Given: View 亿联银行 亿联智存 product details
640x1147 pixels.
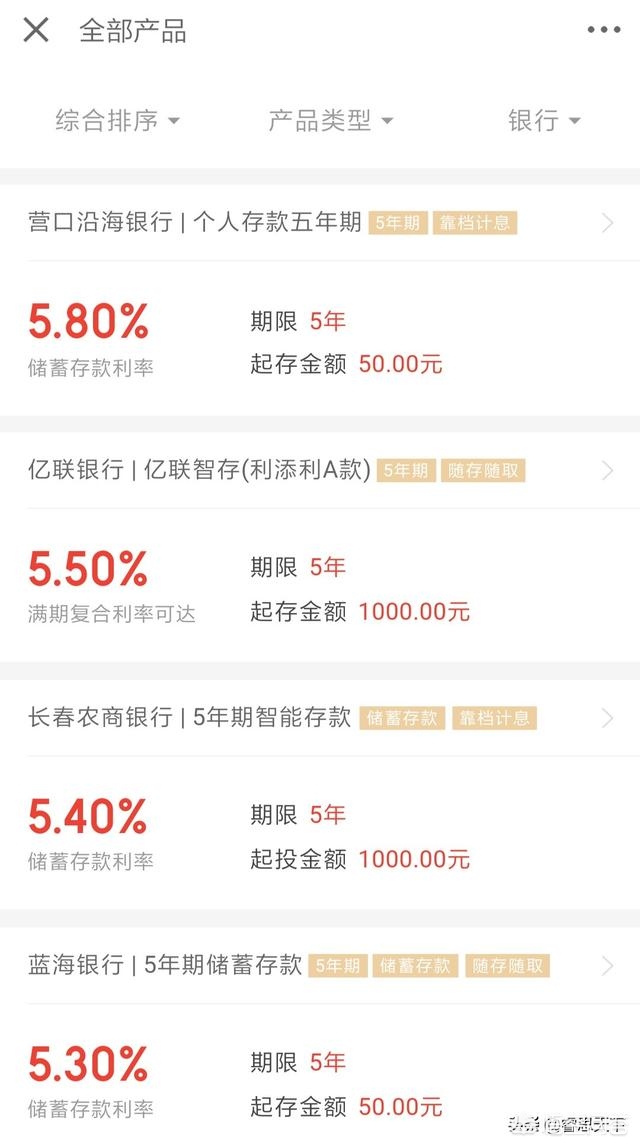Looking at the screenshot, I should click(x=320, y=470).
